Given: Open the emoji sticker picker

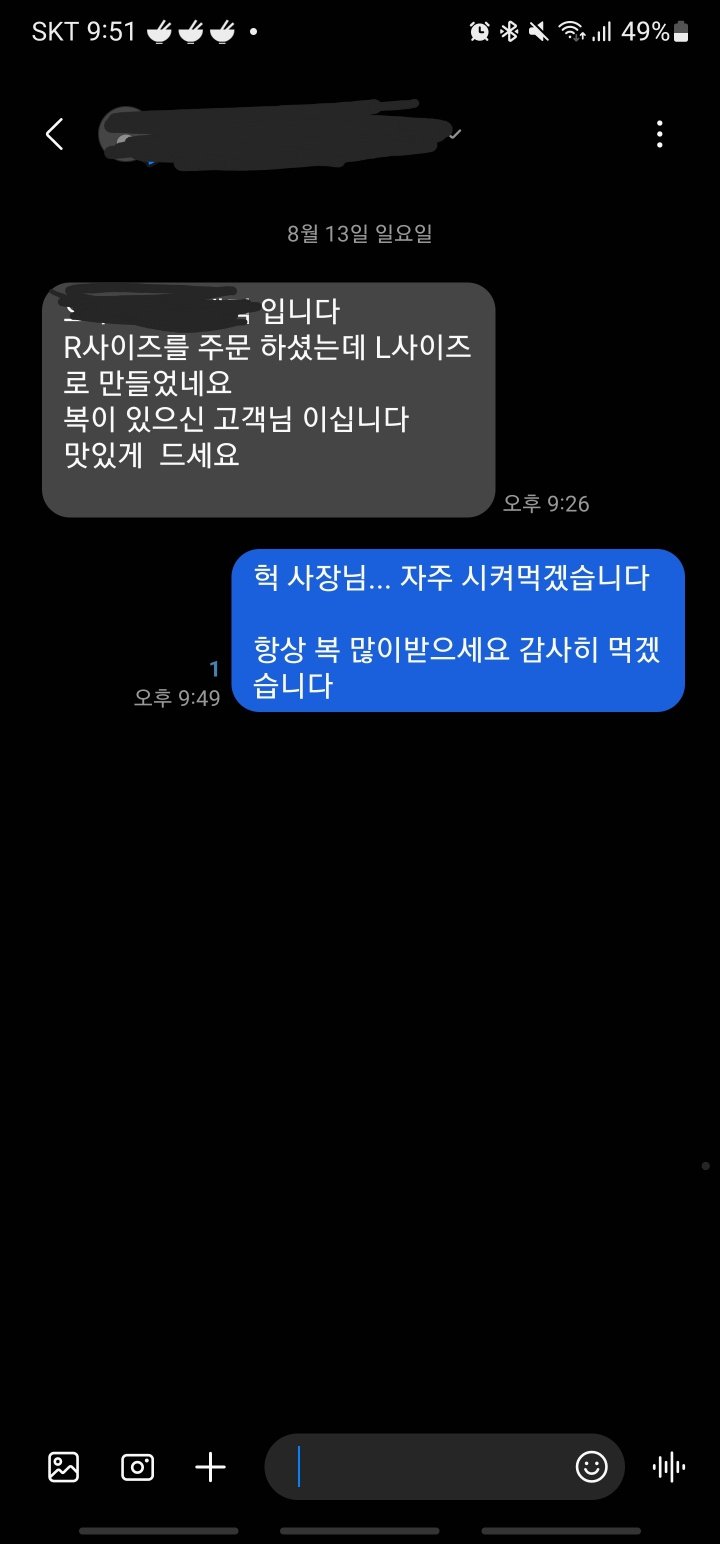Looking at the screenshot, I should pos(592,1467).
